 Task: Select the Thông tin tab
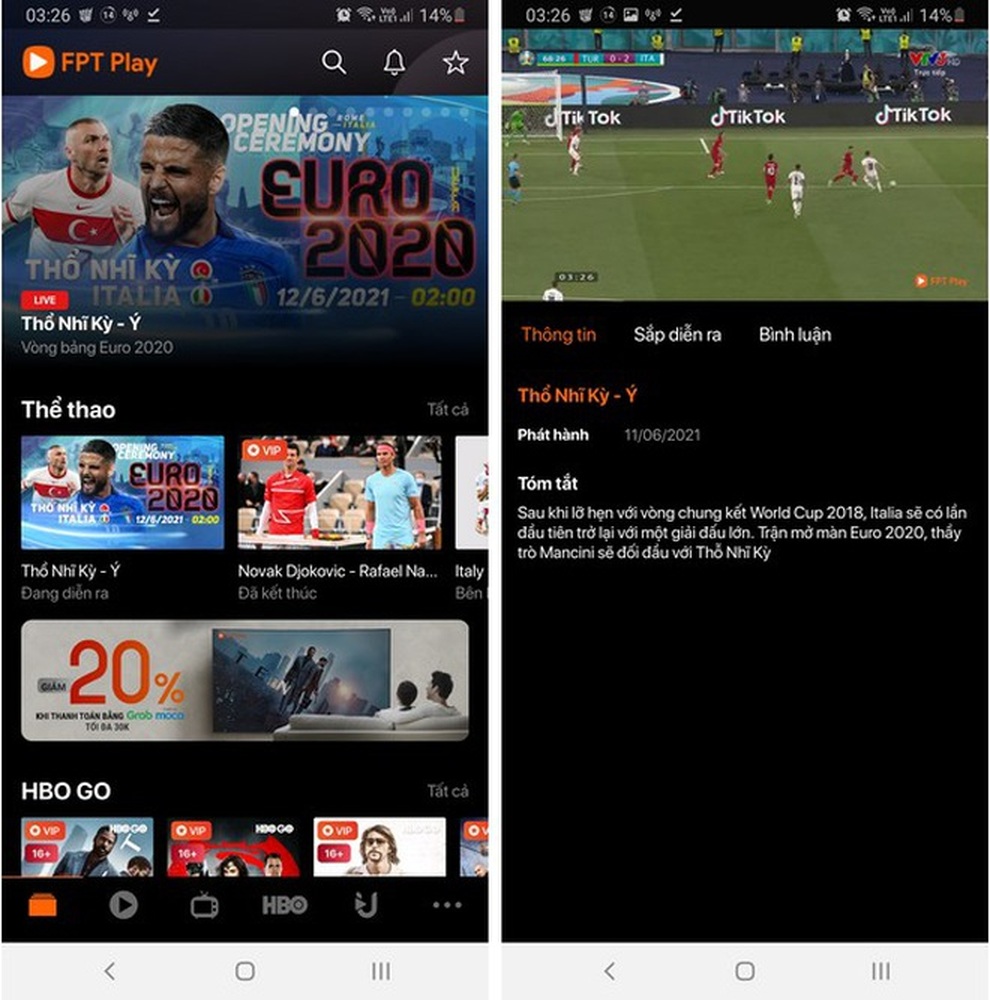(558, 334)
